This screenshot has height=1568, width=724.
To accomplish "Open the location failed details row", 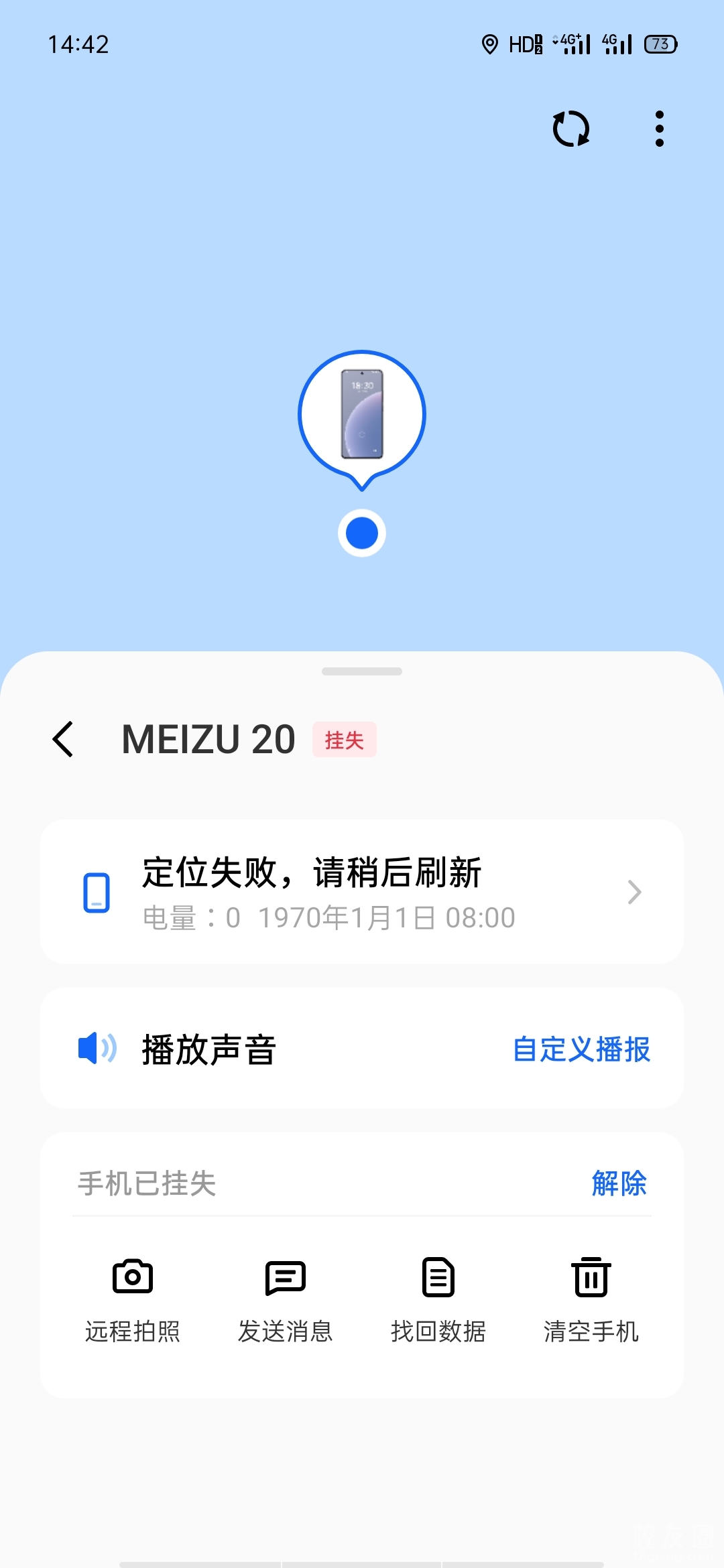I will (x=362, y=892).
